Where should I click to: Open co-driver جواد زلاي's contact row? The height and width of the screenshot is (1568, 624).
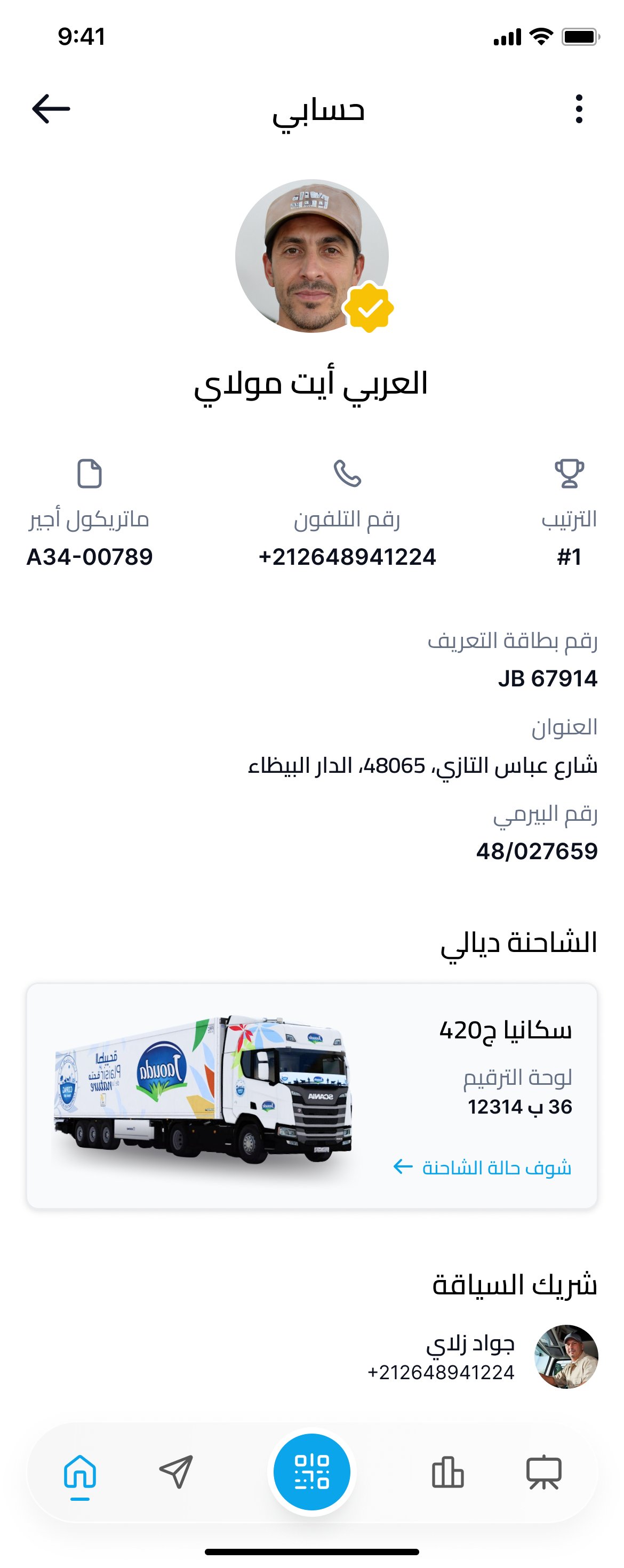[481, 1357]
